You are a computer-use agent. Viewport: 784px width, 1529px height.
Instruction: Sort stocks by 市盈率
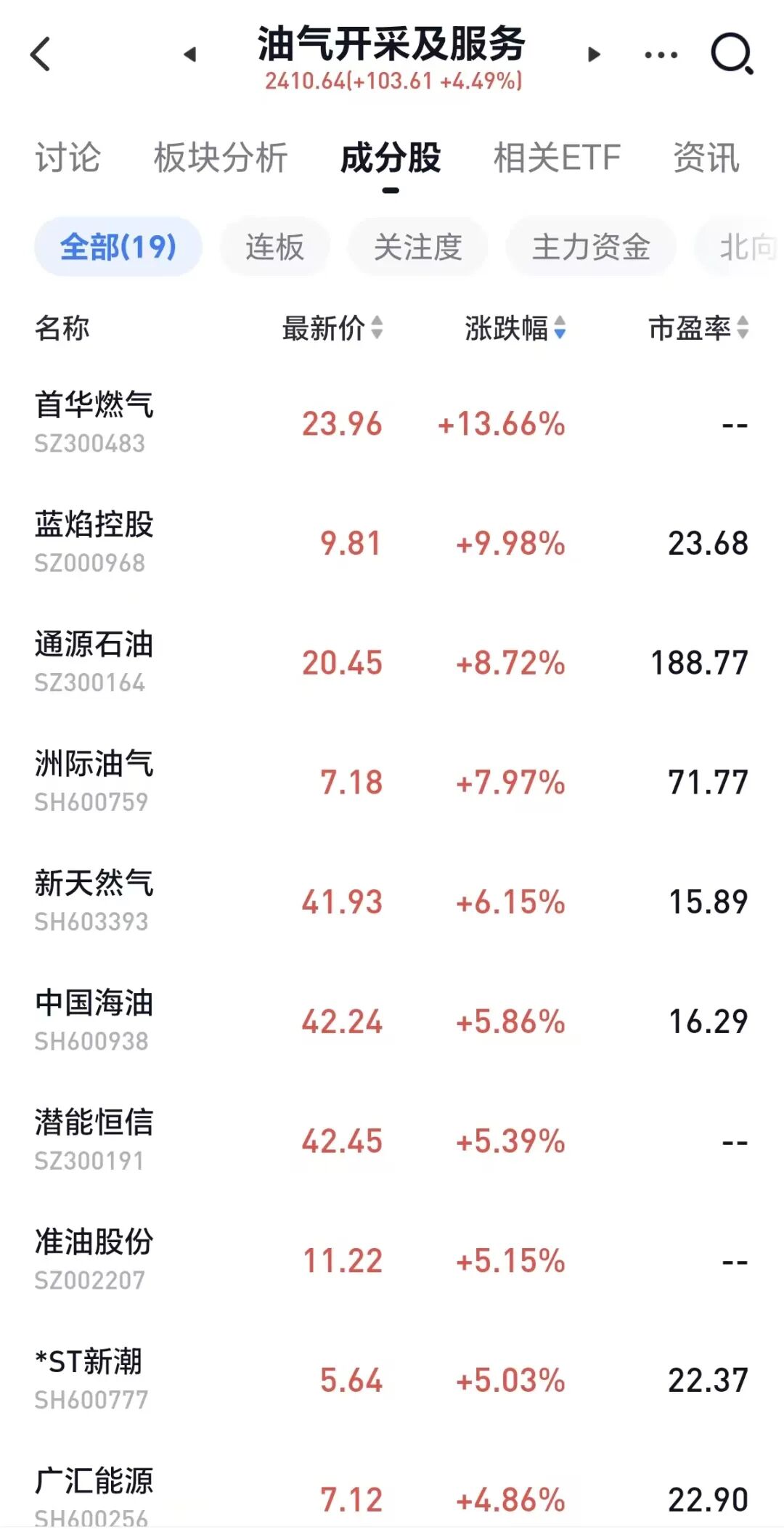tap(698, 328)
